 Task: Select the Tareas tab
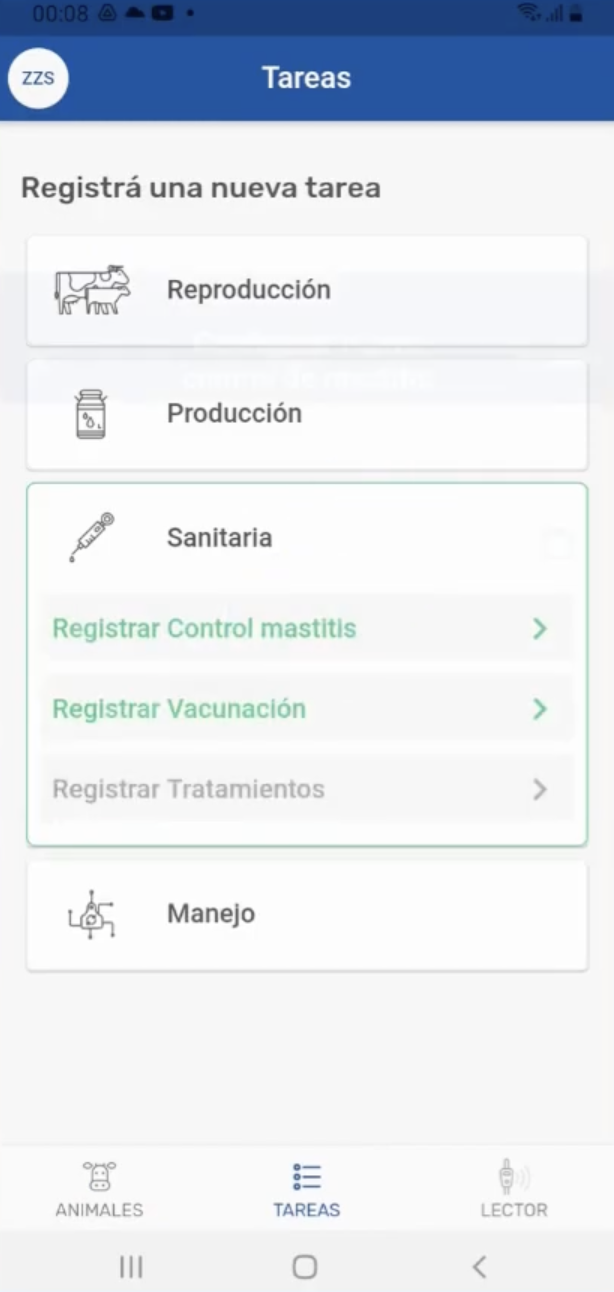pos(306,1190)
